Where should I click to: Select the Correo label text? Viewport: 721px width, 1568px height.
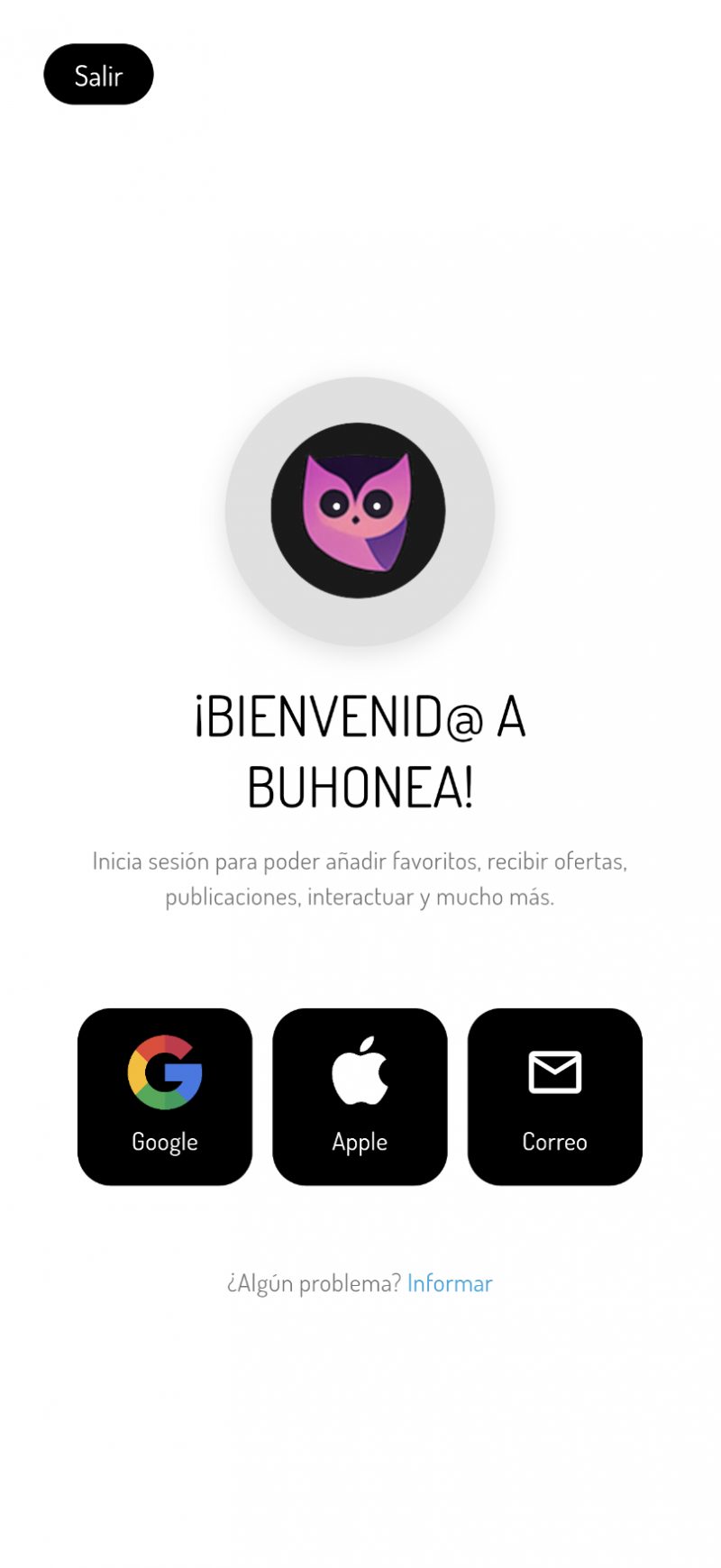click(555, 1143)
